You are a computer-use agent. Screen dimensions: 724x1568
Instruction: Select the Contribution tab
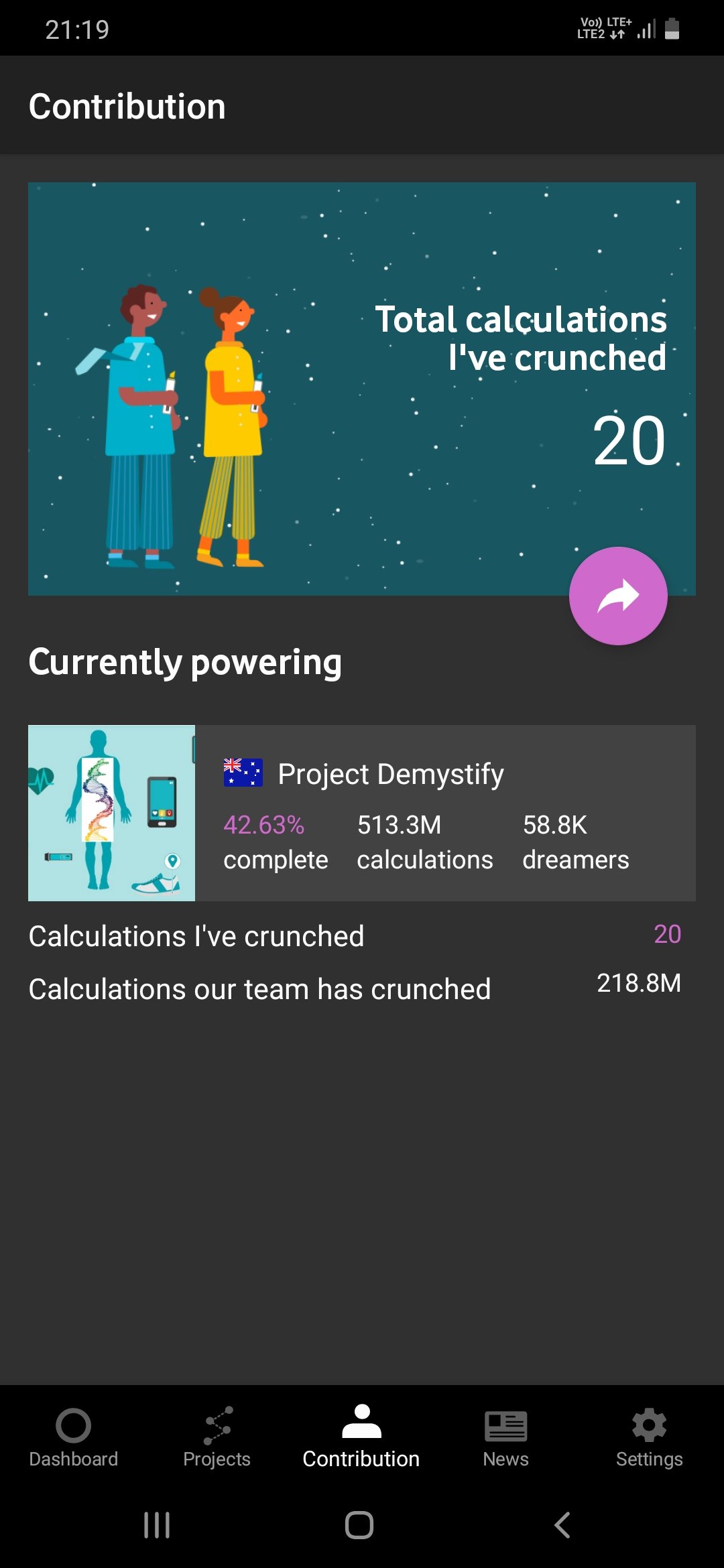click(x=361, y=1437)
